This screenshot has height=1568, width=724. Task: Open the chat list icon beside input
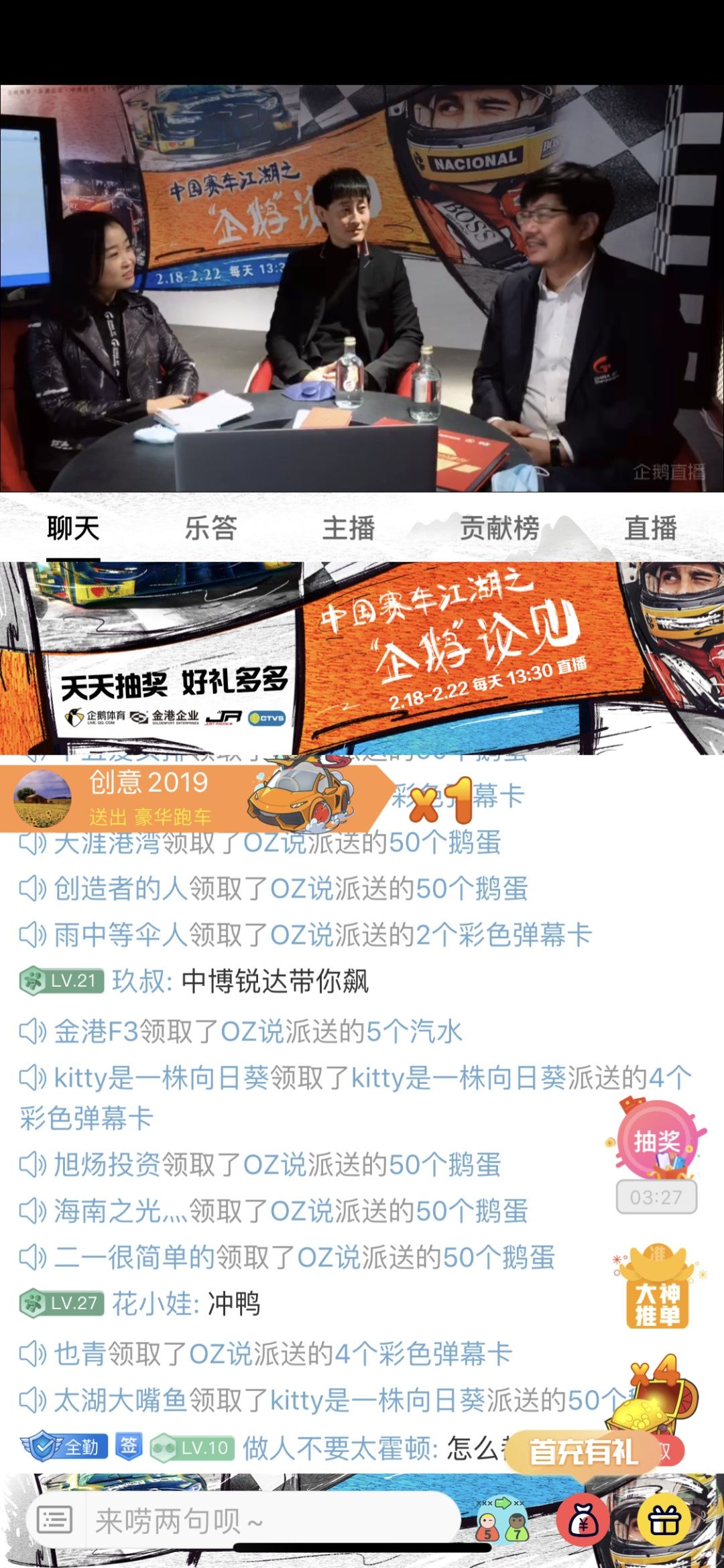(x=56, y=1520)
